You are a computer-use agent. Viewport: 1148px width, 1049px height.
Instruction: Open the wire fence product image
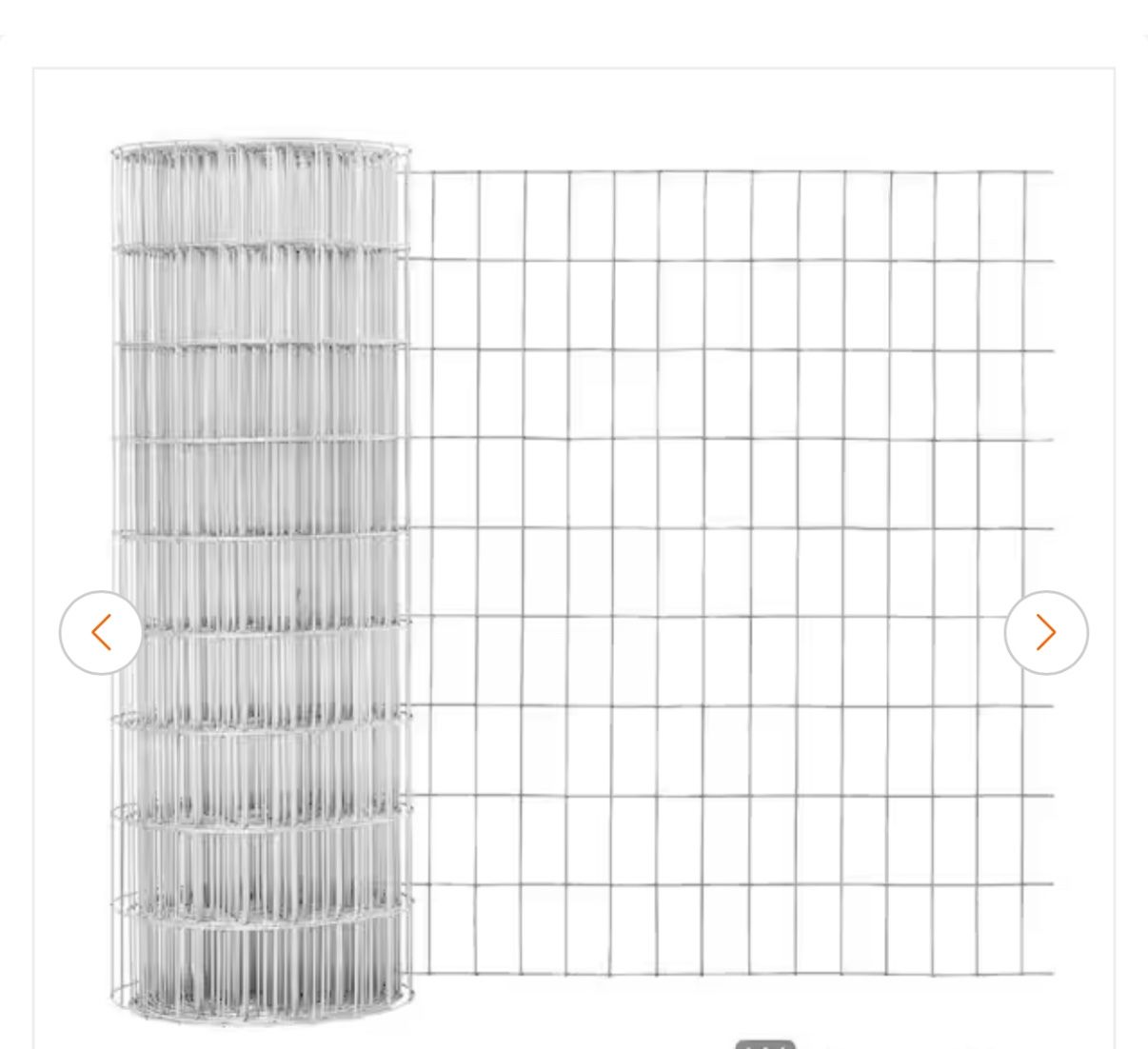click(x=581, y=571)
